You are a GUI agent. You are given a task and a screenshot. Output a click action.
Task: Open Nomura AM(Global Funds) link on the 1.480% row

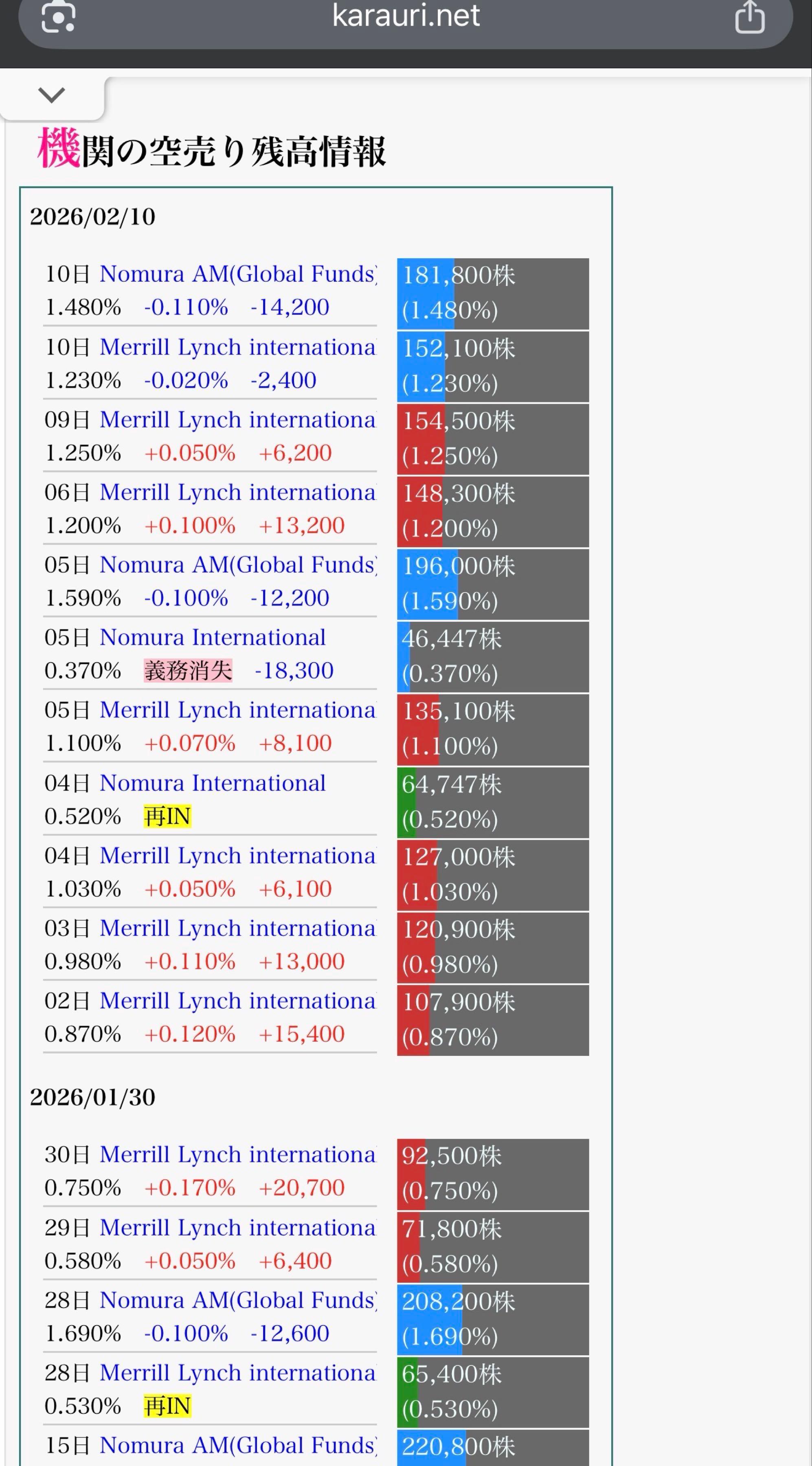click(x=238, y=274)
